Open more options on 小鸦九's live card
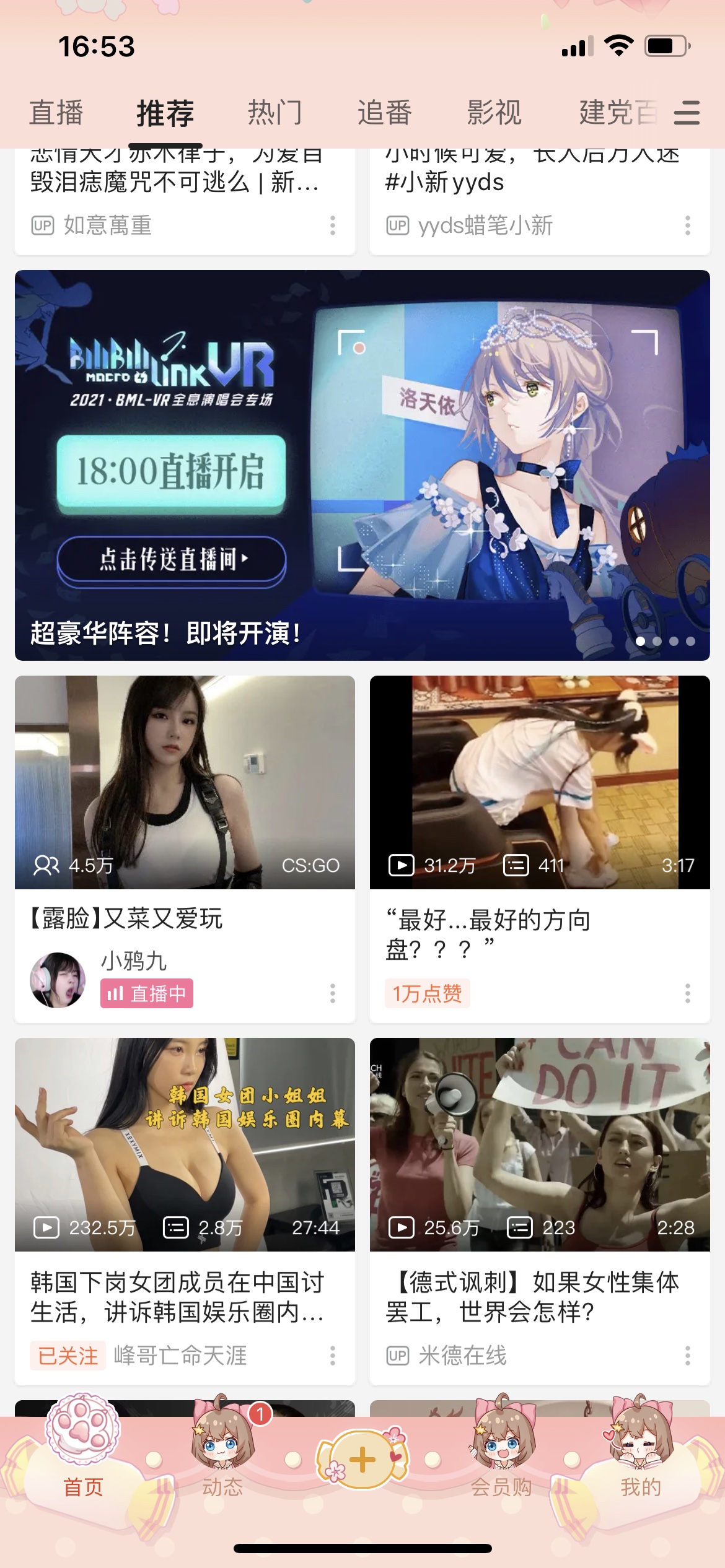Screen dimensions: 725x1568 click(x=333, y=993)
